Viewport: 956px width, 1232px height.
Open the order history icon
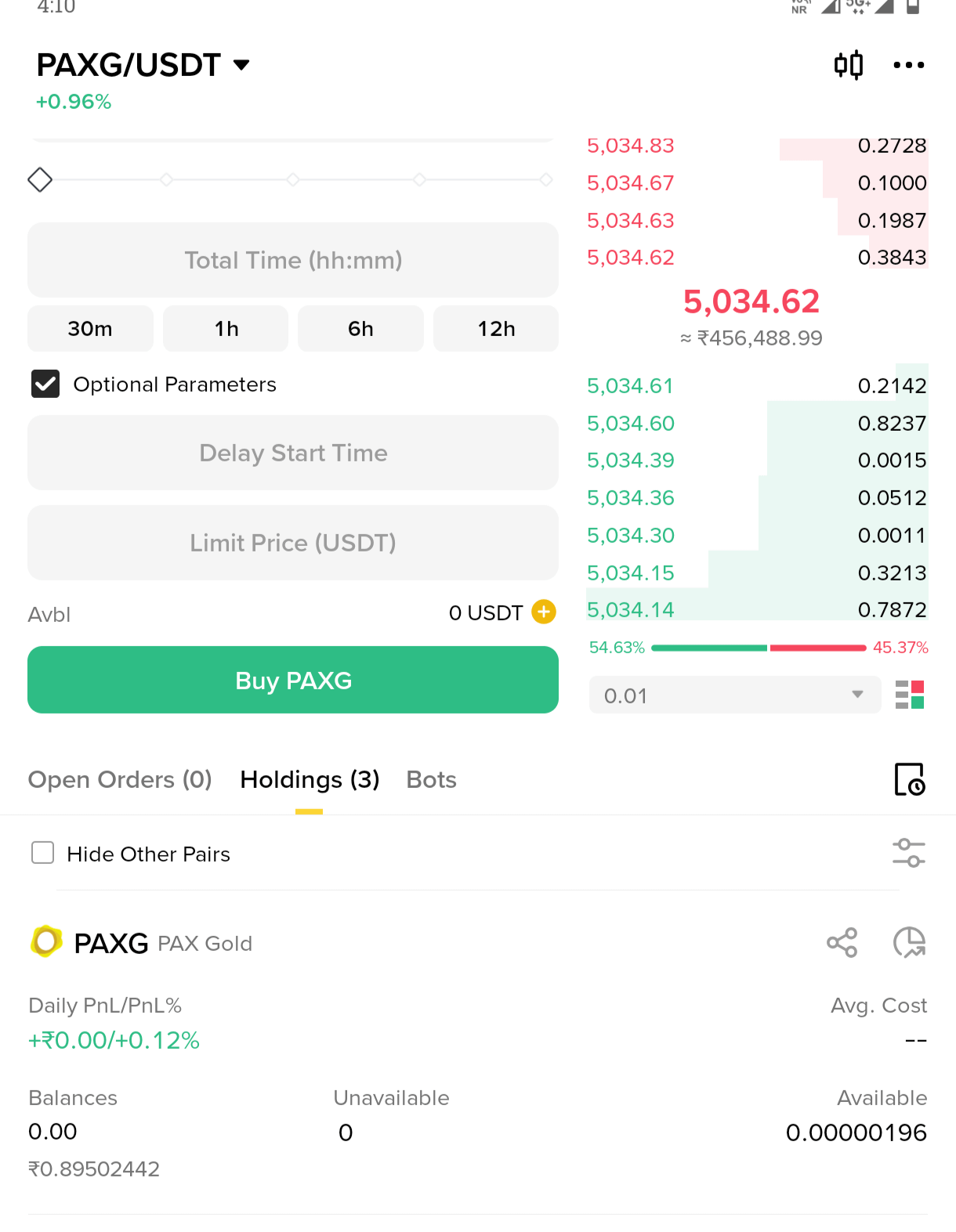pyautogui.click(x=909, y=779)
